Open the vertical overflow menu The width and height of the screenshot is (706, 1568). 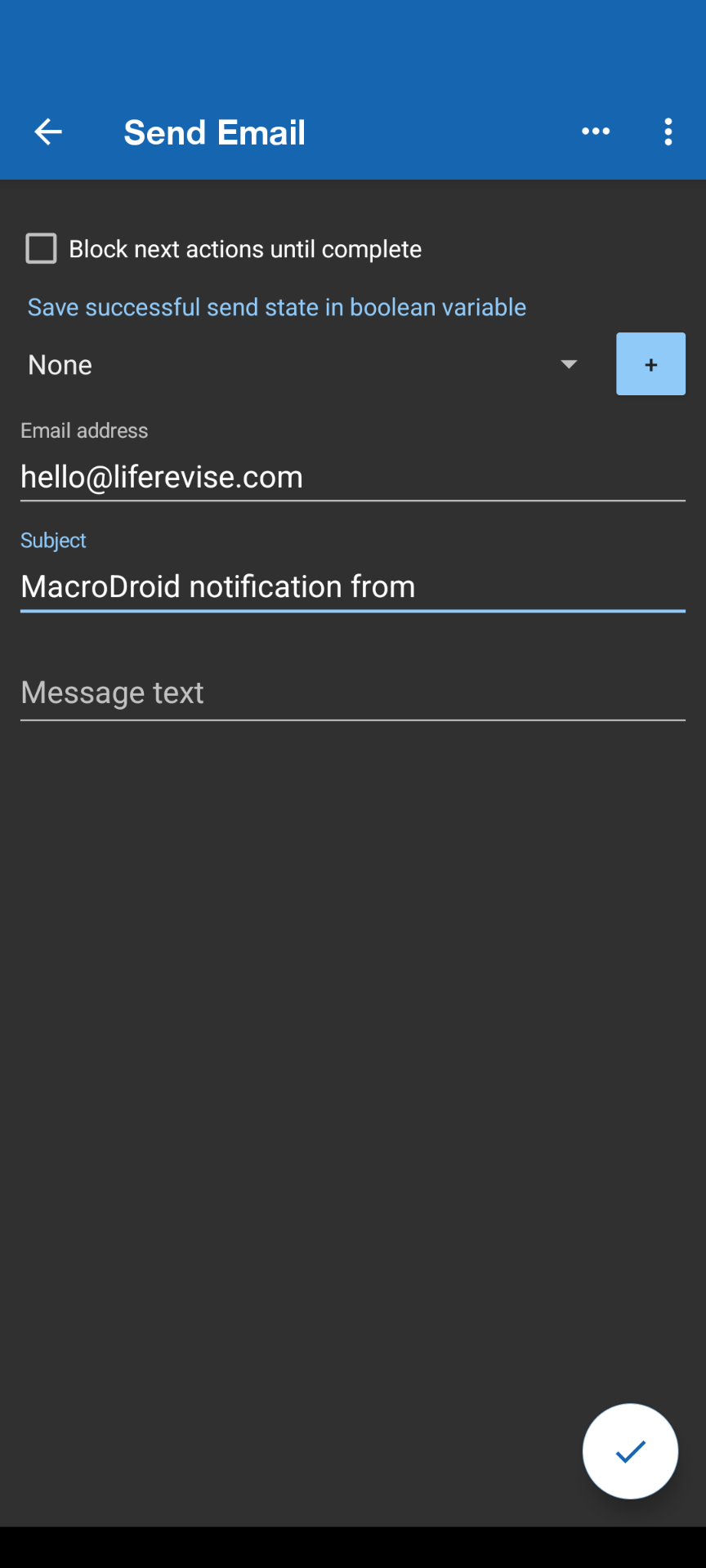[668, 131]
